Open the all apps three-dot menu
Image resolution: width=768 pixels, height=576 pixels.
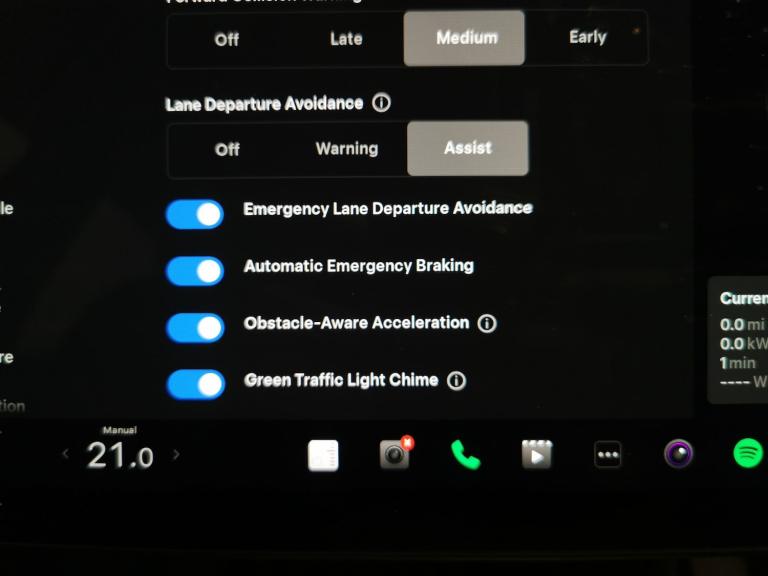point(607,455)
